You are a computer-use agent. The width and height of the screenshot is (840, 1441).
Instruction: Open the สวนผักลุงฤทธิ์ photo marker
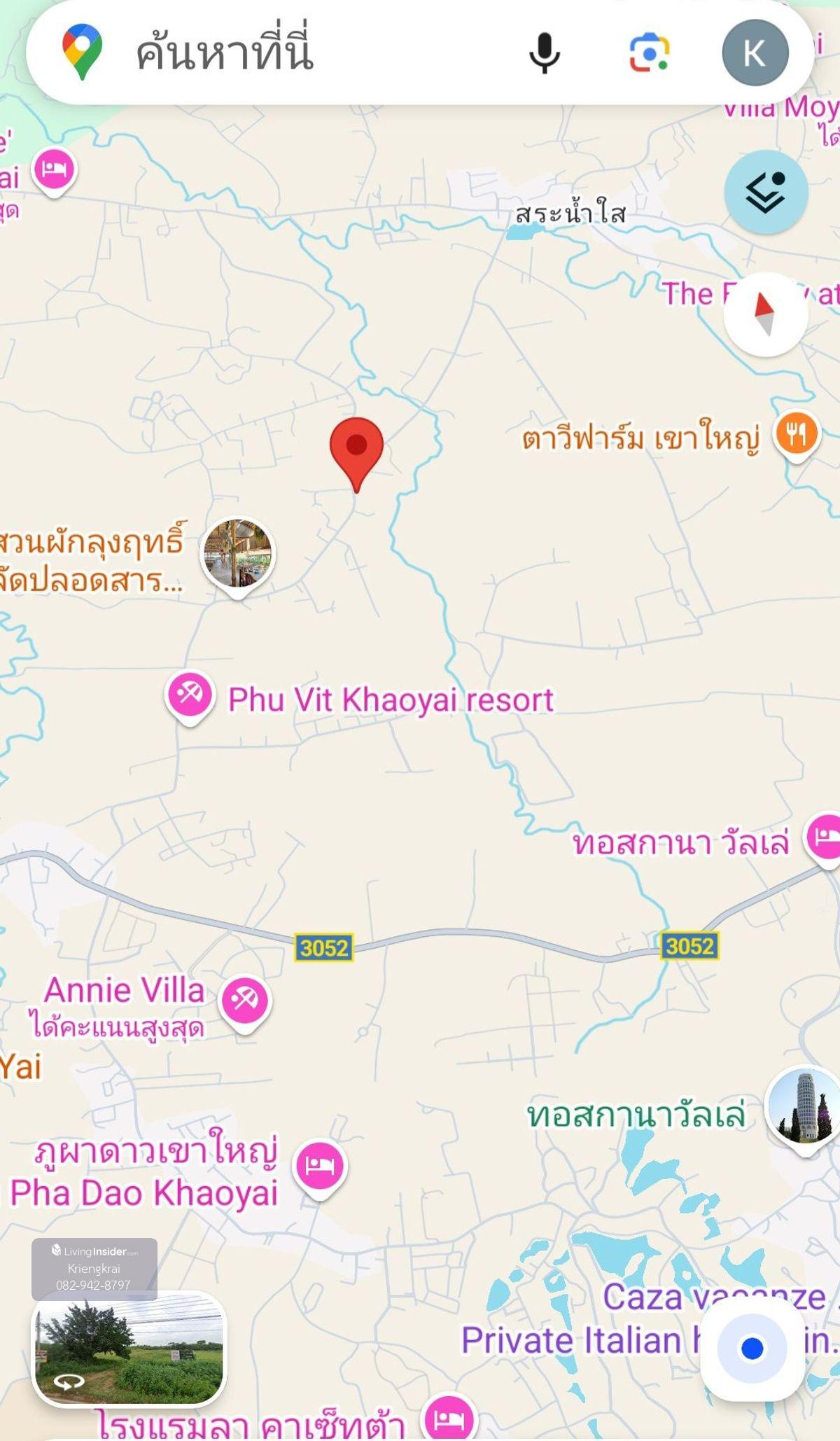tap(238, 555)
